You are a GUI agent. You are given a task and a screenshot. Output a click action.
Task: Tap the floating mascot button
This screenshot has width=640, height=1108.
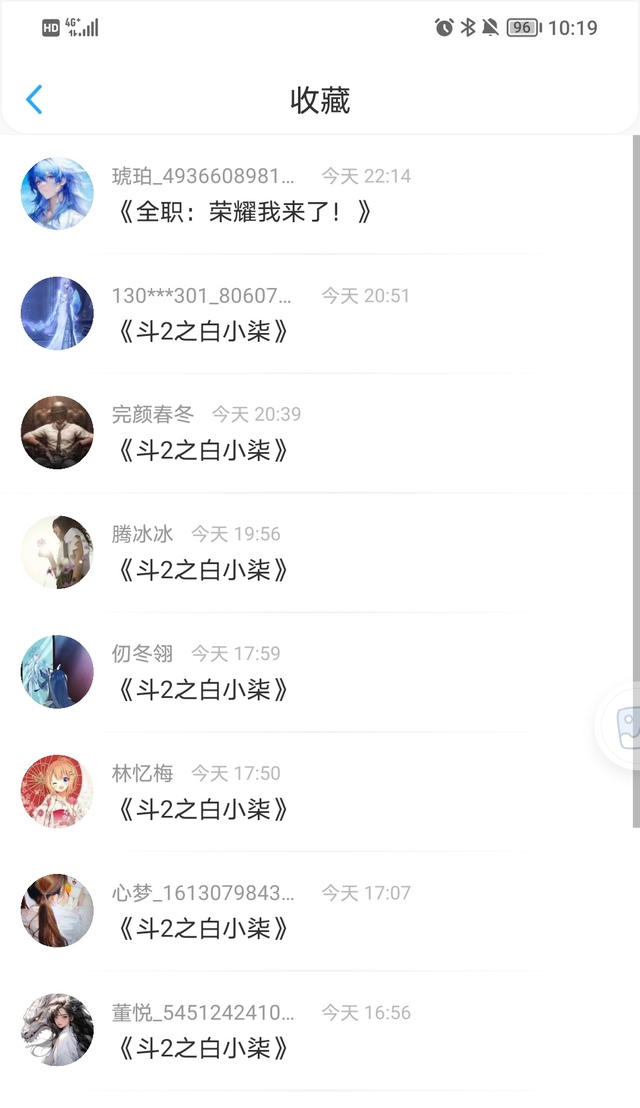click(625, 725)
